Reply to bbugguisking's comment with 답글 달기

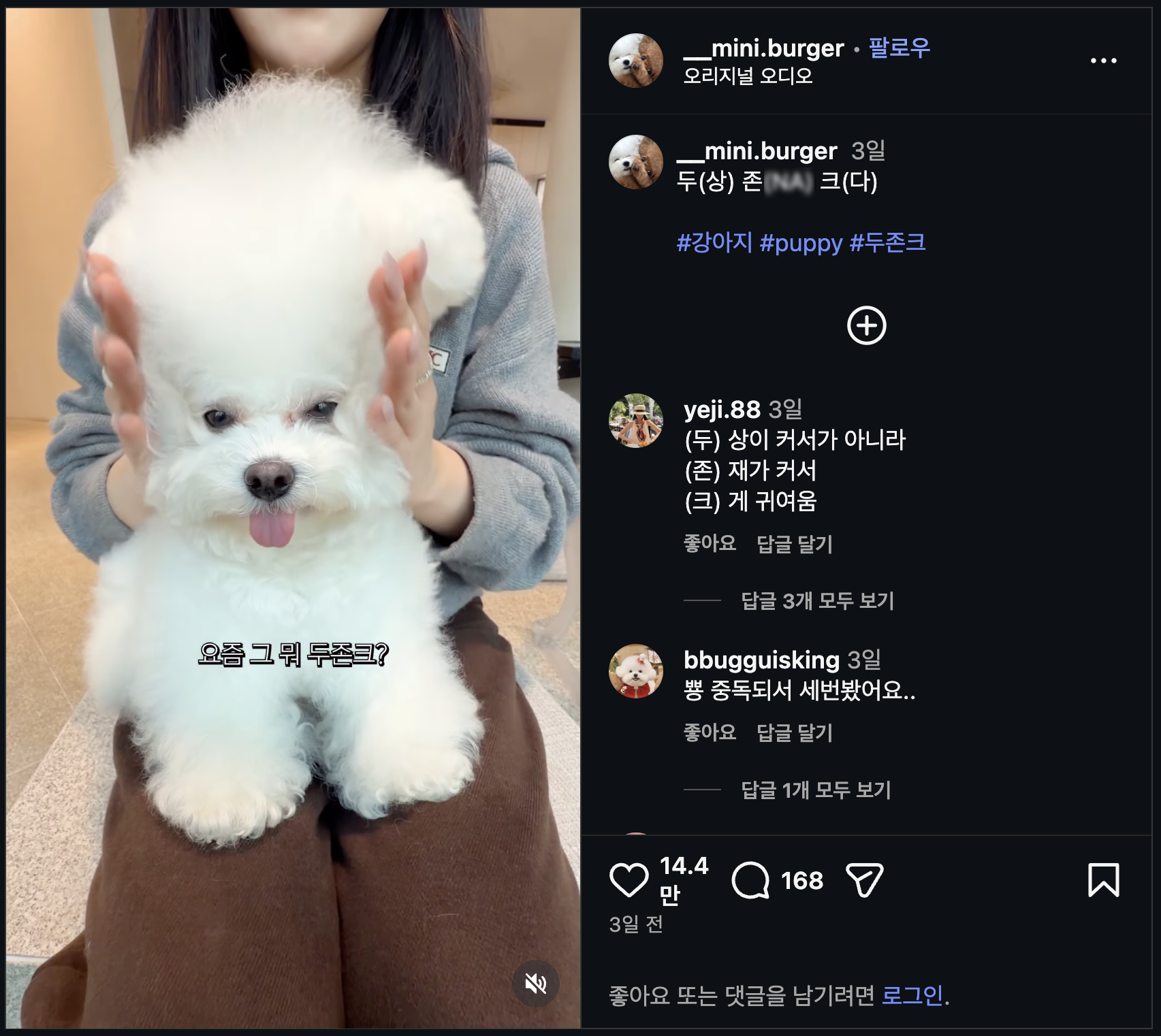pos(795,732)
